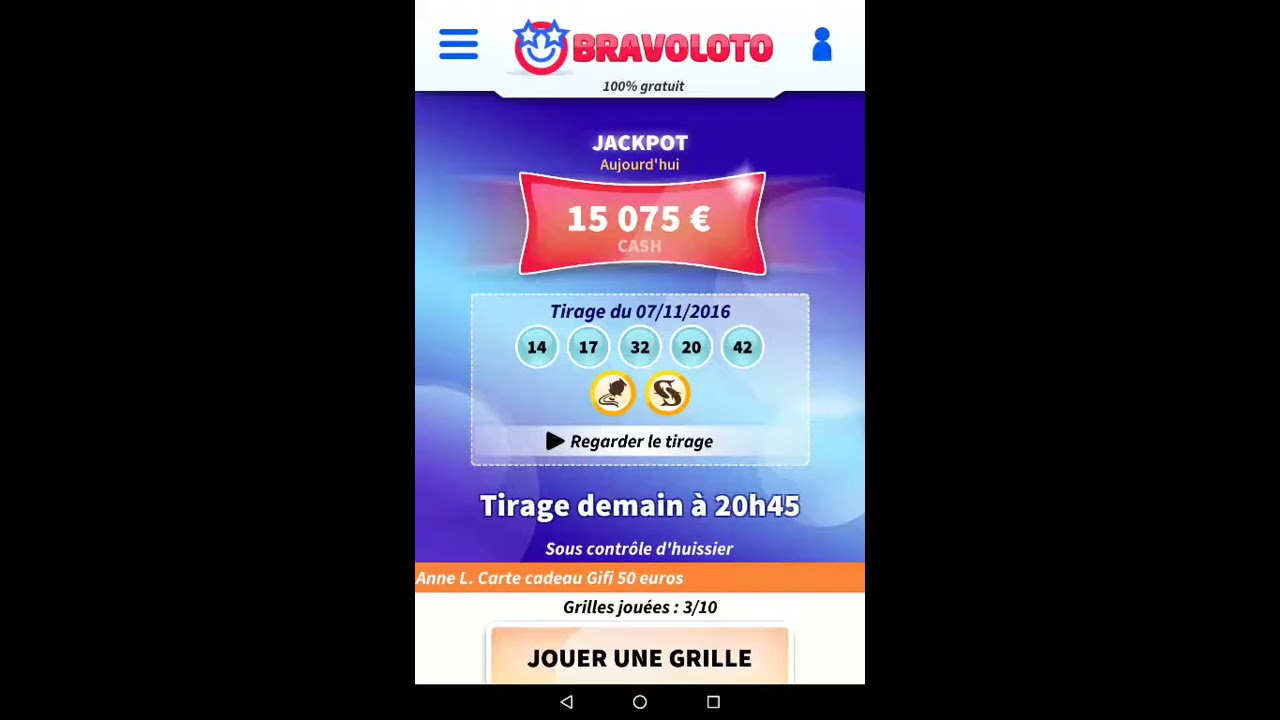This screenshot has width=1280, height=720.
Task: Open the Anne L. winner banner
Action: [639, 578]
